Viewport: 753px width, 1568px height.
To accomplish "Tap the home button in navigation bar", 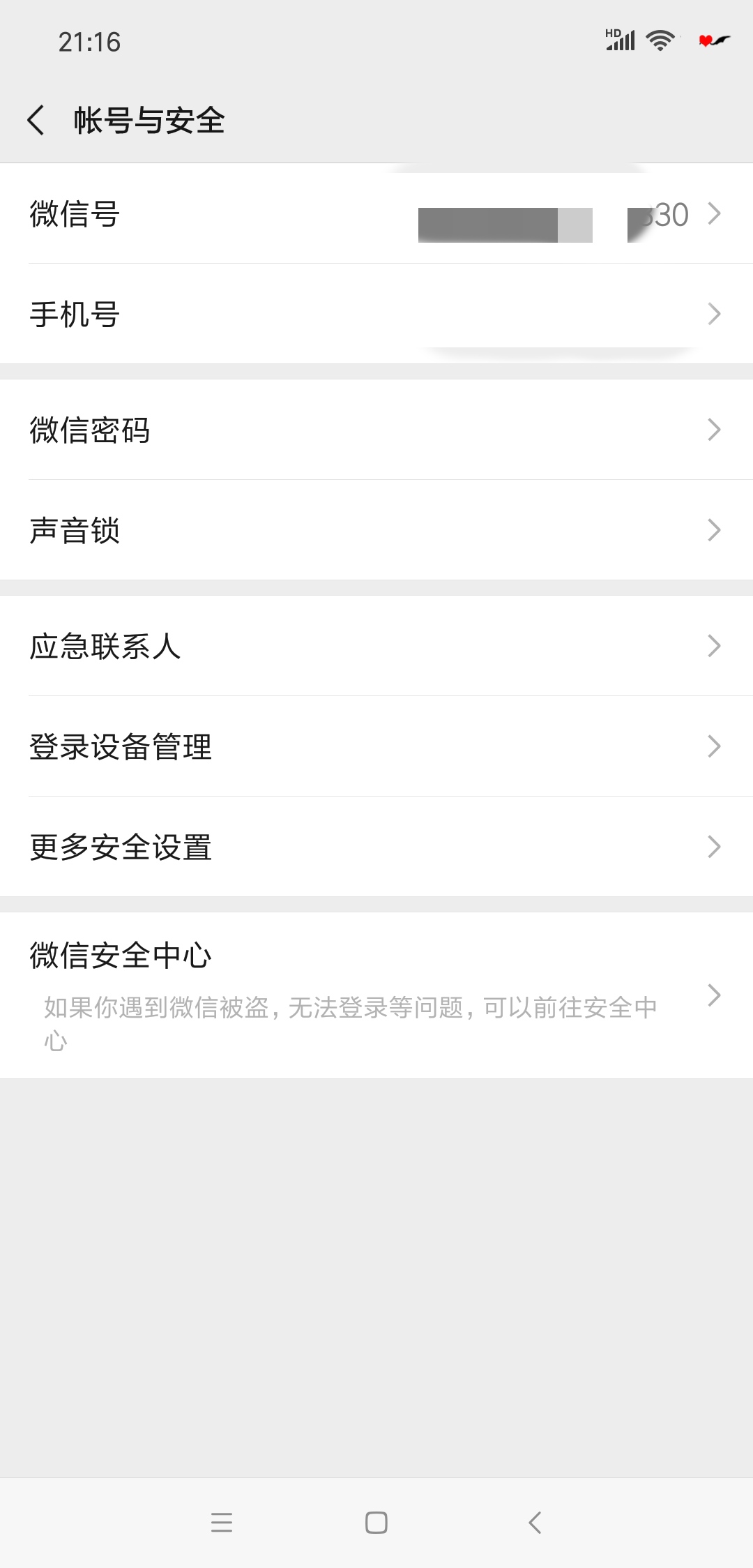I will coord(376,1524).
